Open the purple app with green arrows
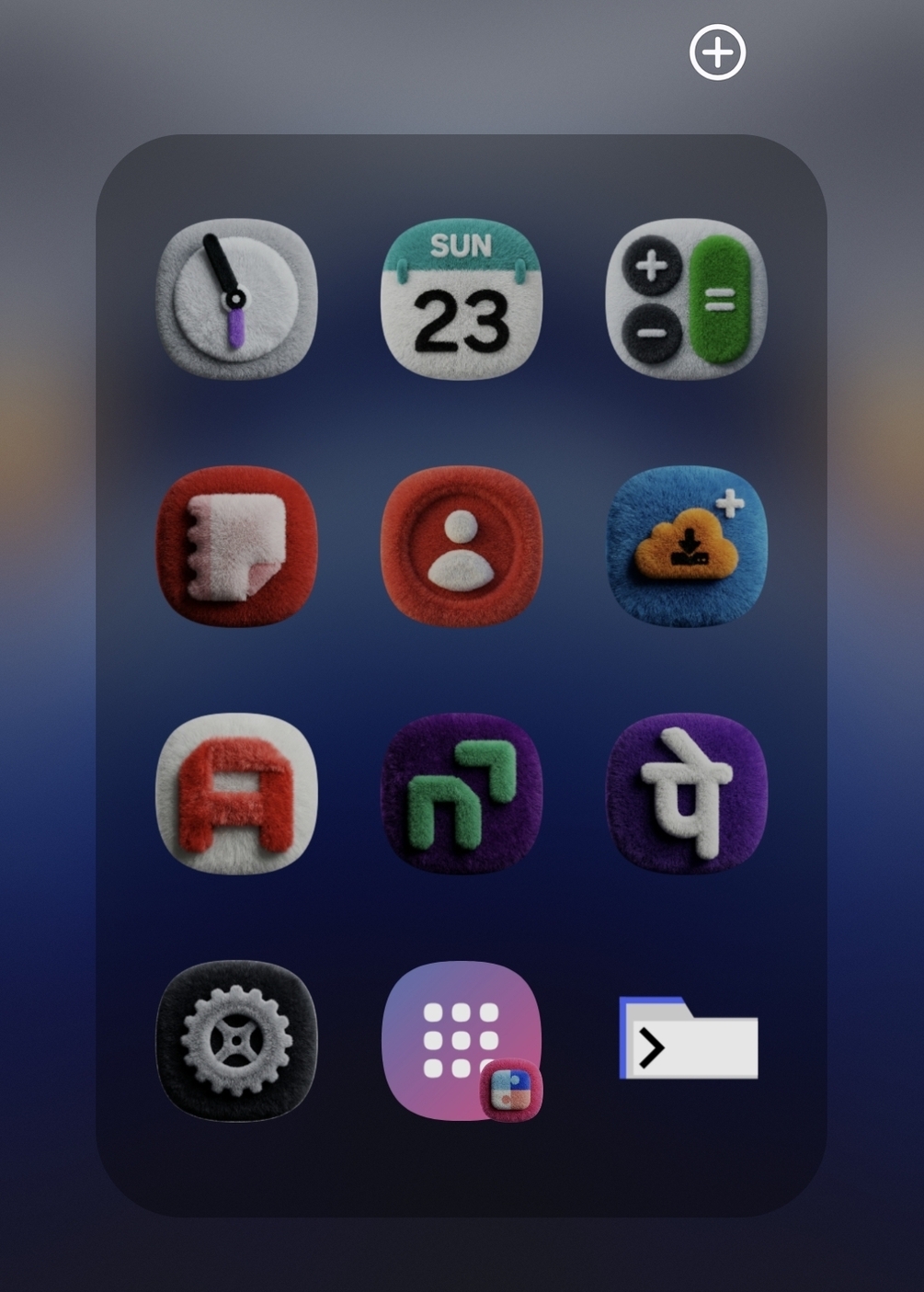 462,794
